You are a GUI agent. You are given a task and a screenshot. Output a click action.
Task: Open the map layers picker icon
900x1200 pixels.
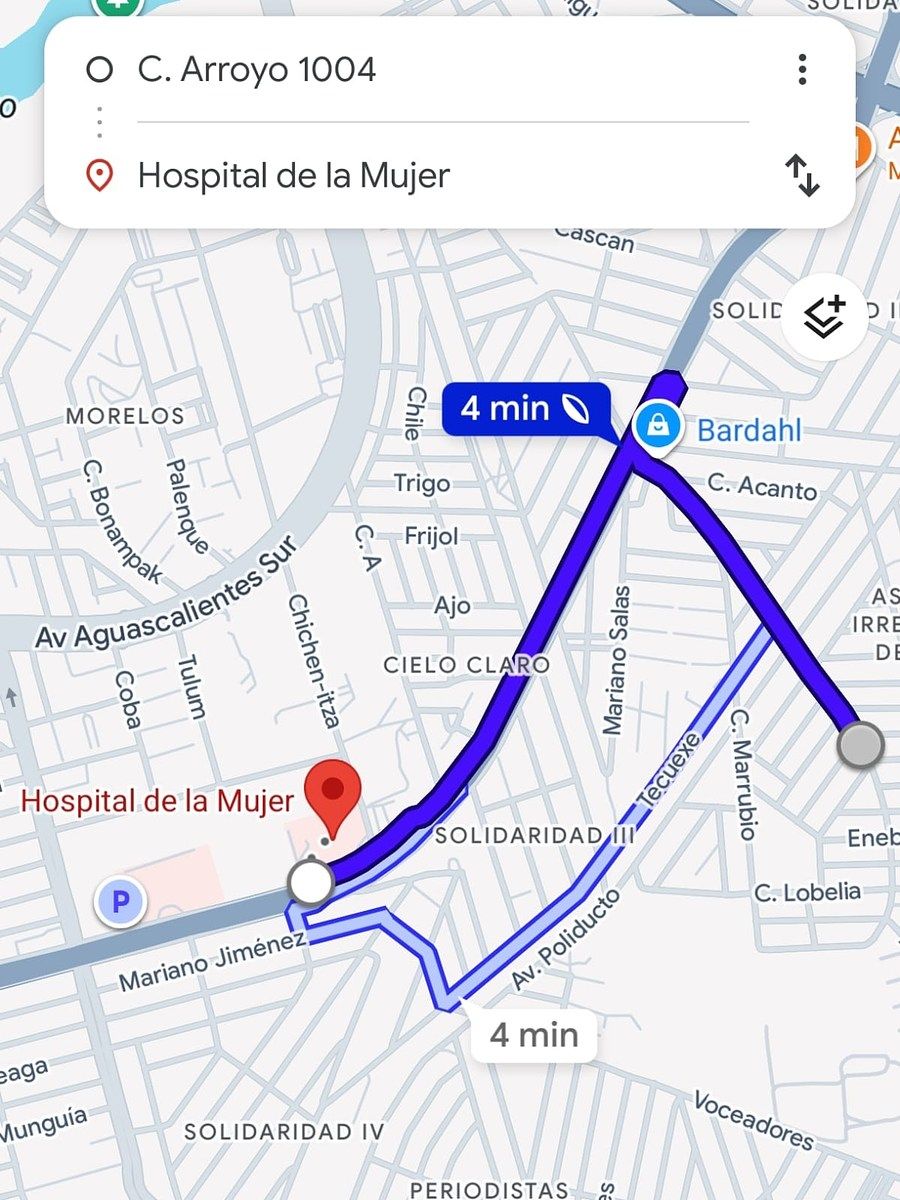tap(823, 318)
